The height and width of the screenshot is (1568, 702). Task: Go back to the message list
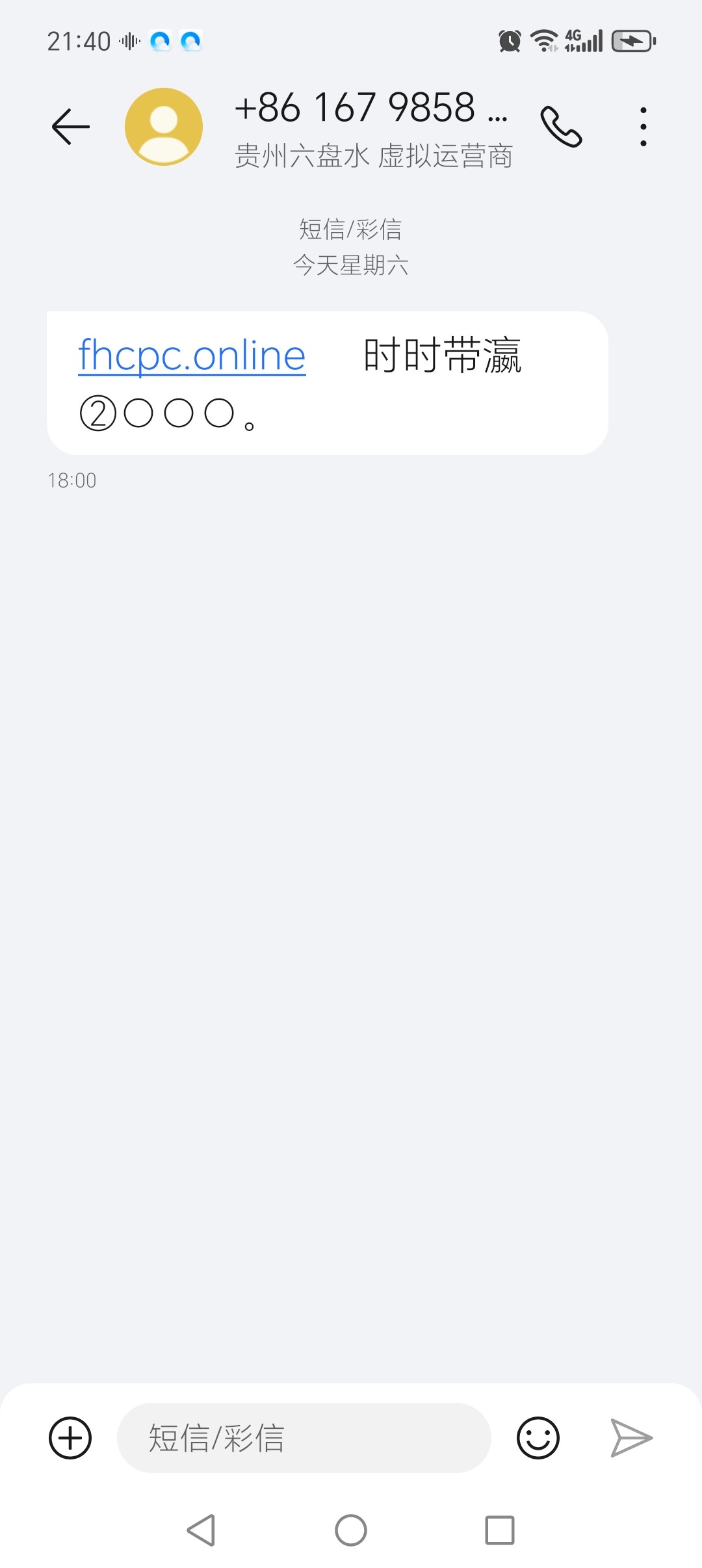70,126
